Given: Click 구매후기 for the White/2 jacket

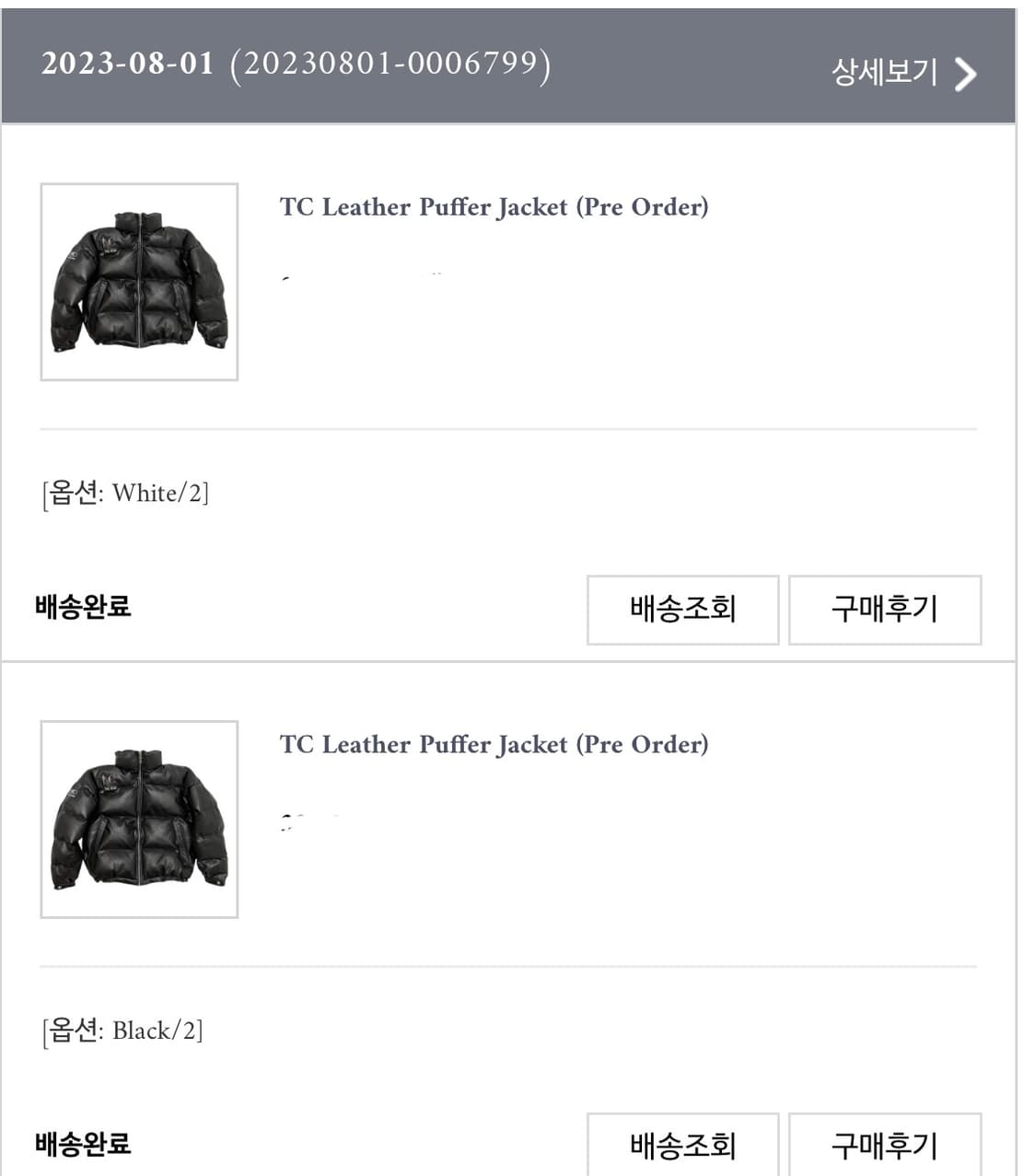Looking at the screenshot, I should point(884,611).
